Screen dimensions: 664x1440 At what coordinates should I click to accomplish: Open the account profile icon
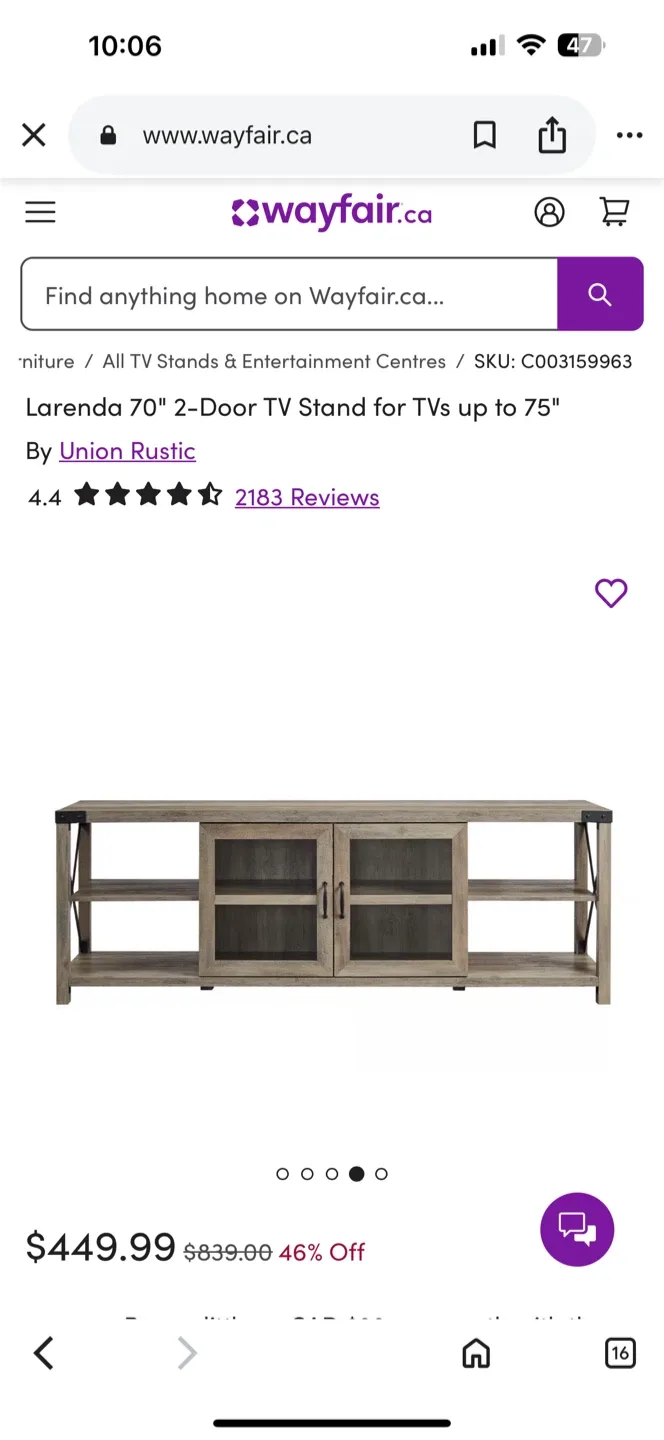coord(549,212)
